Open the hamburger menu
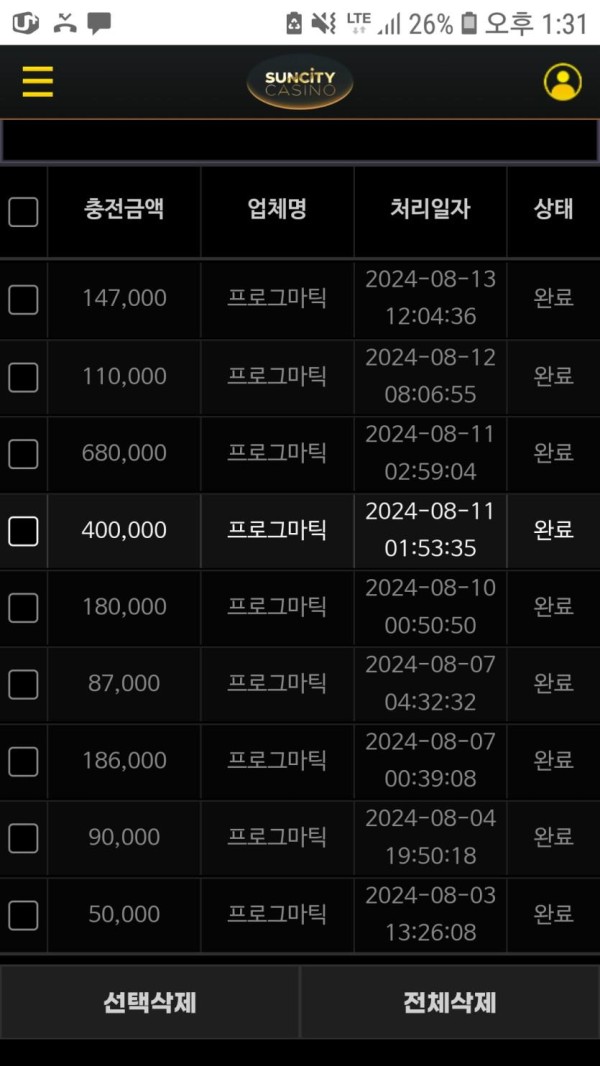 pyautogui.click(x=37, y=81)
